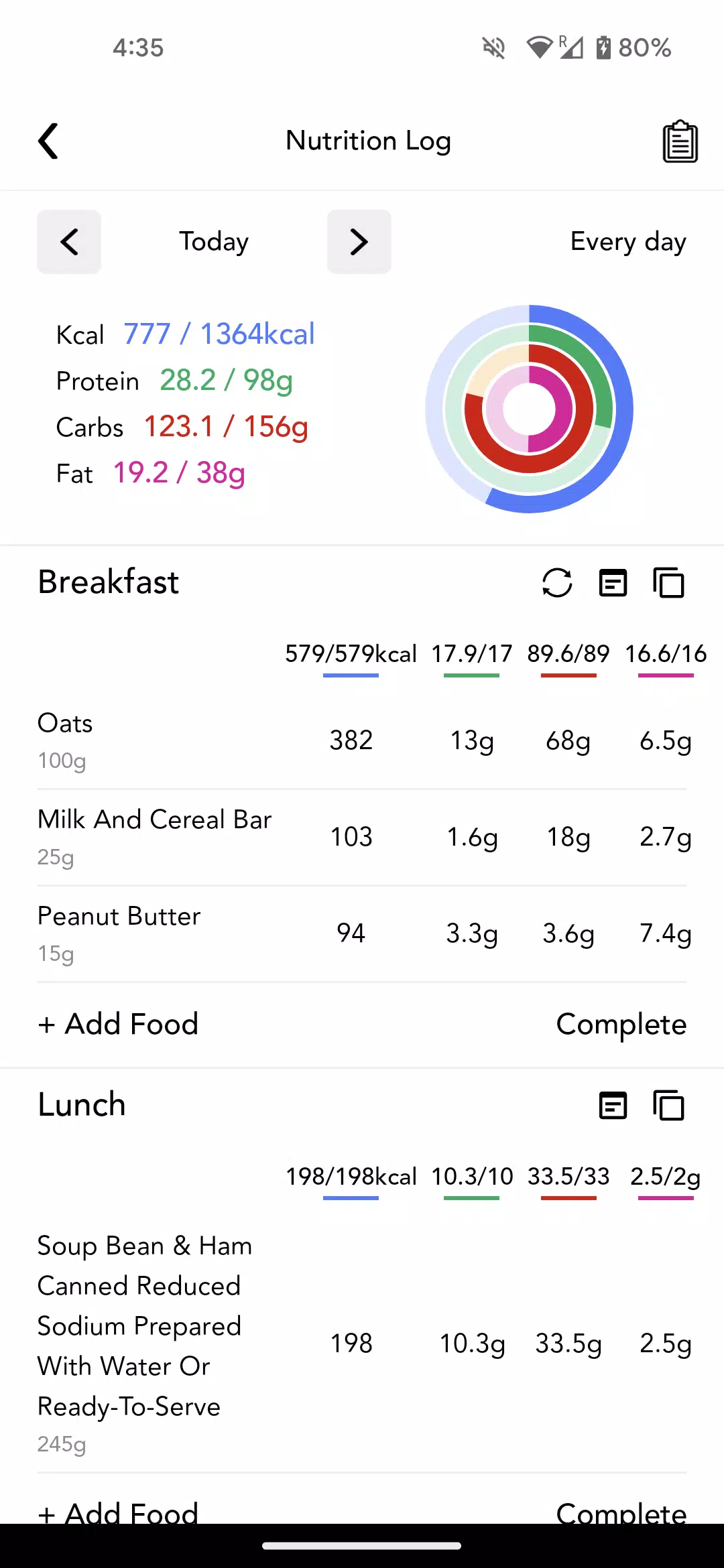Screen dimensions: 724x1568
Task: Open the clipboard icon in header
Action: click(x=680, y=141)
